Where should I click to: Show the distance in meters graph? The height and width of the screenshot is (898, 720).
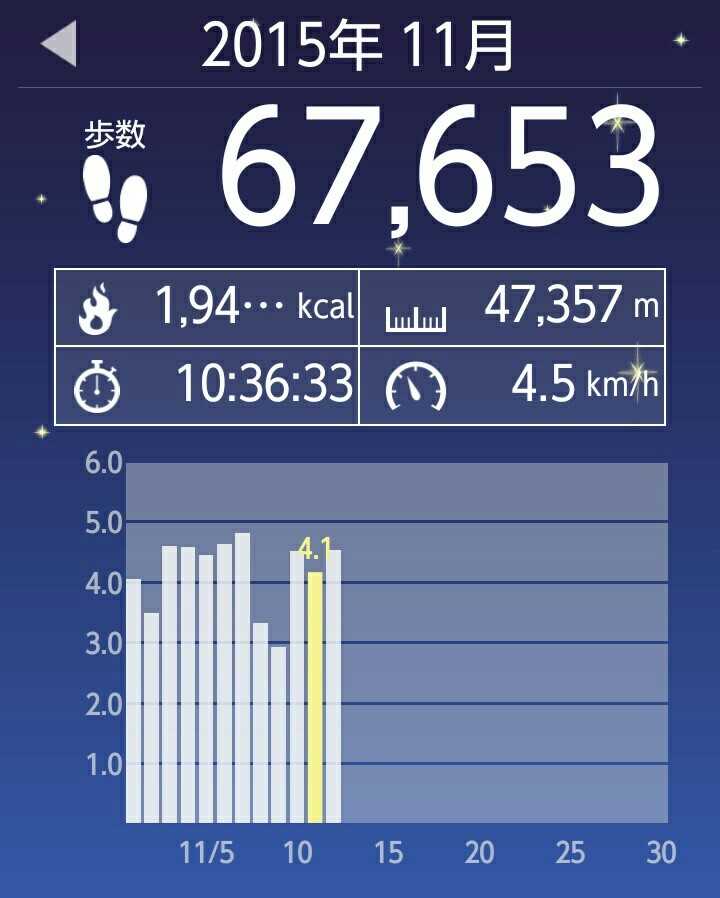(512, 307)
